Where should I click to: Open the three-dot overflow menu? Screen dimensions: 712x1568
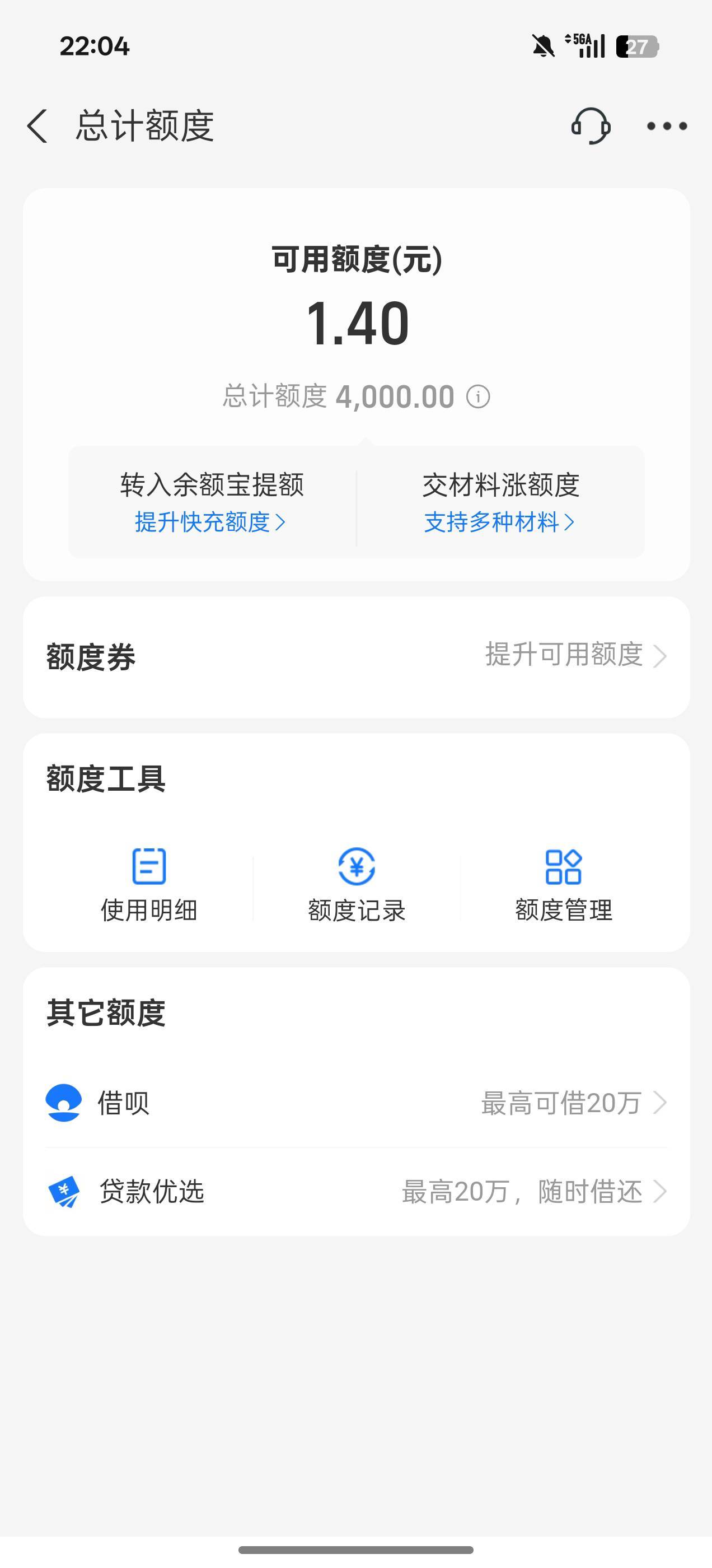click(x=667, y=126)
